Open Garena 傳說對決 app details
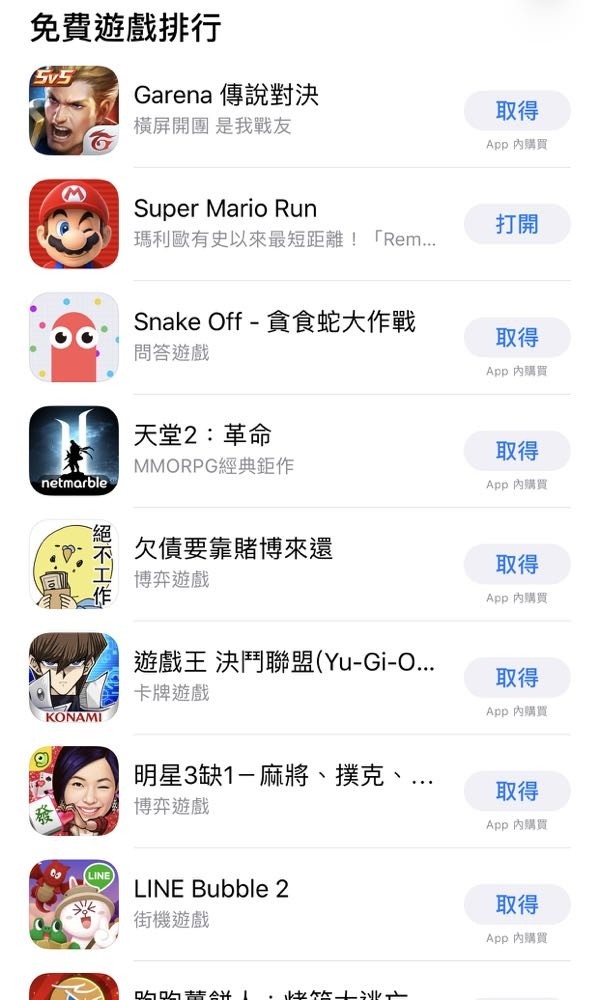Screen dimensions: 600x1000 (x=226, y=96)
